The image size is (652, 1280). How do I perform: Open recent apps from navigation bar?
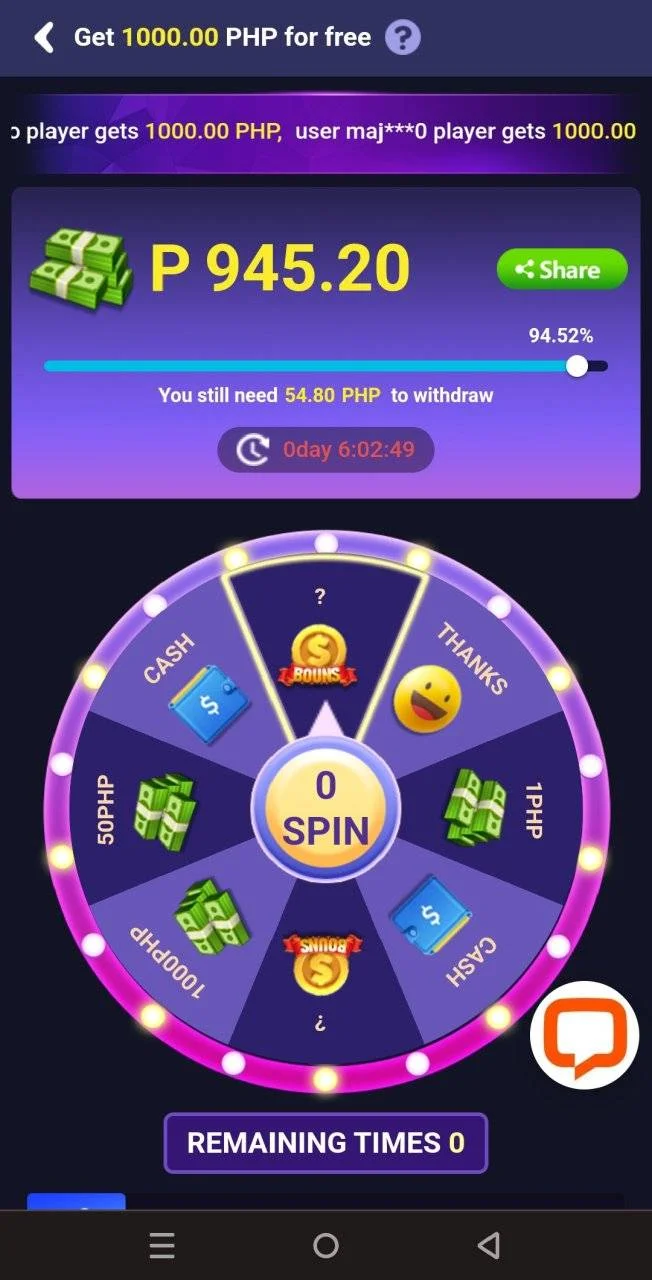(162, 1245)
